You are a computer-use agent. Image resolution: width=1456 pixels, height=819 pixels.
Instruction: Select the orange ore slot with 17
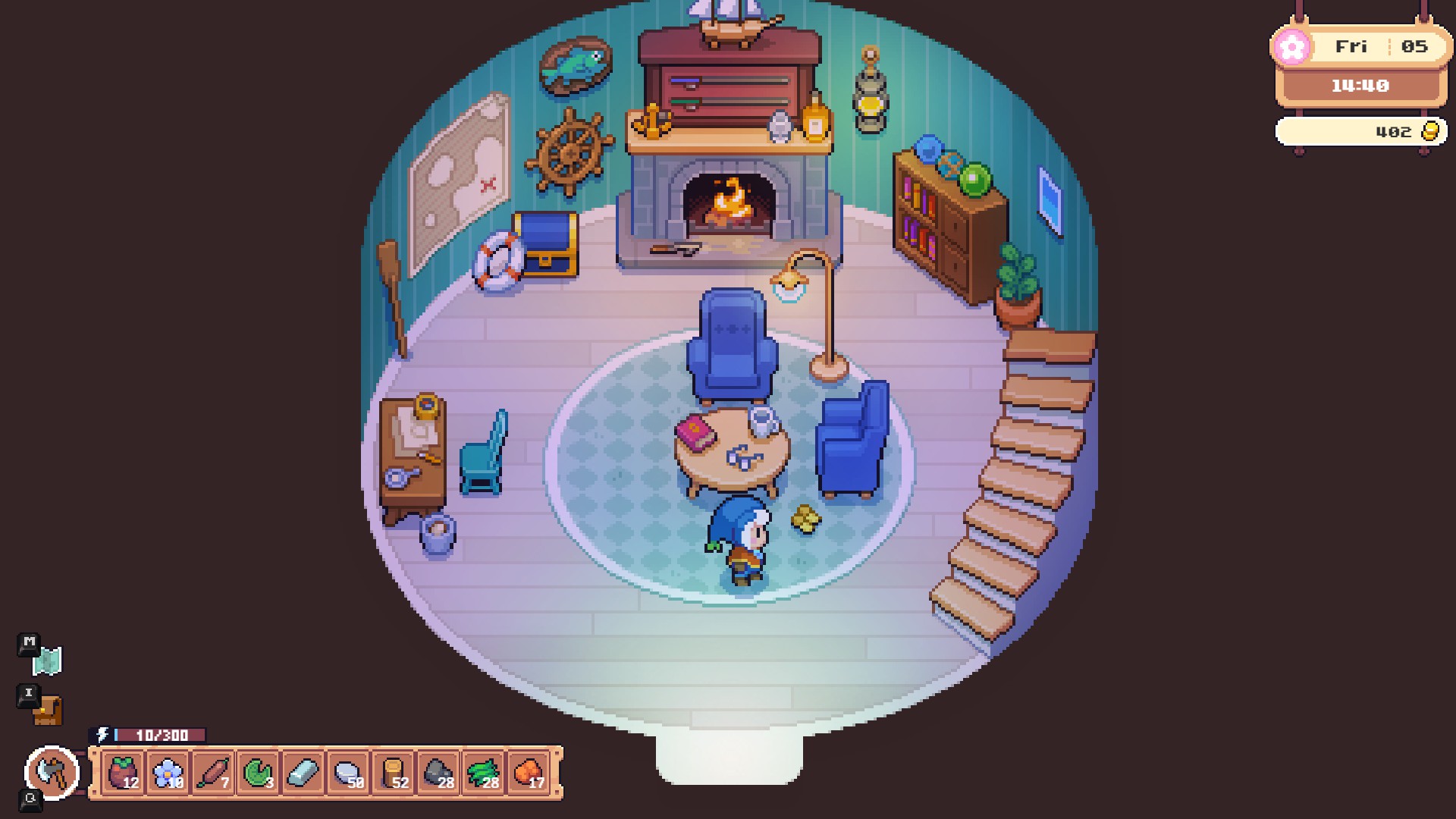[529, 773]
